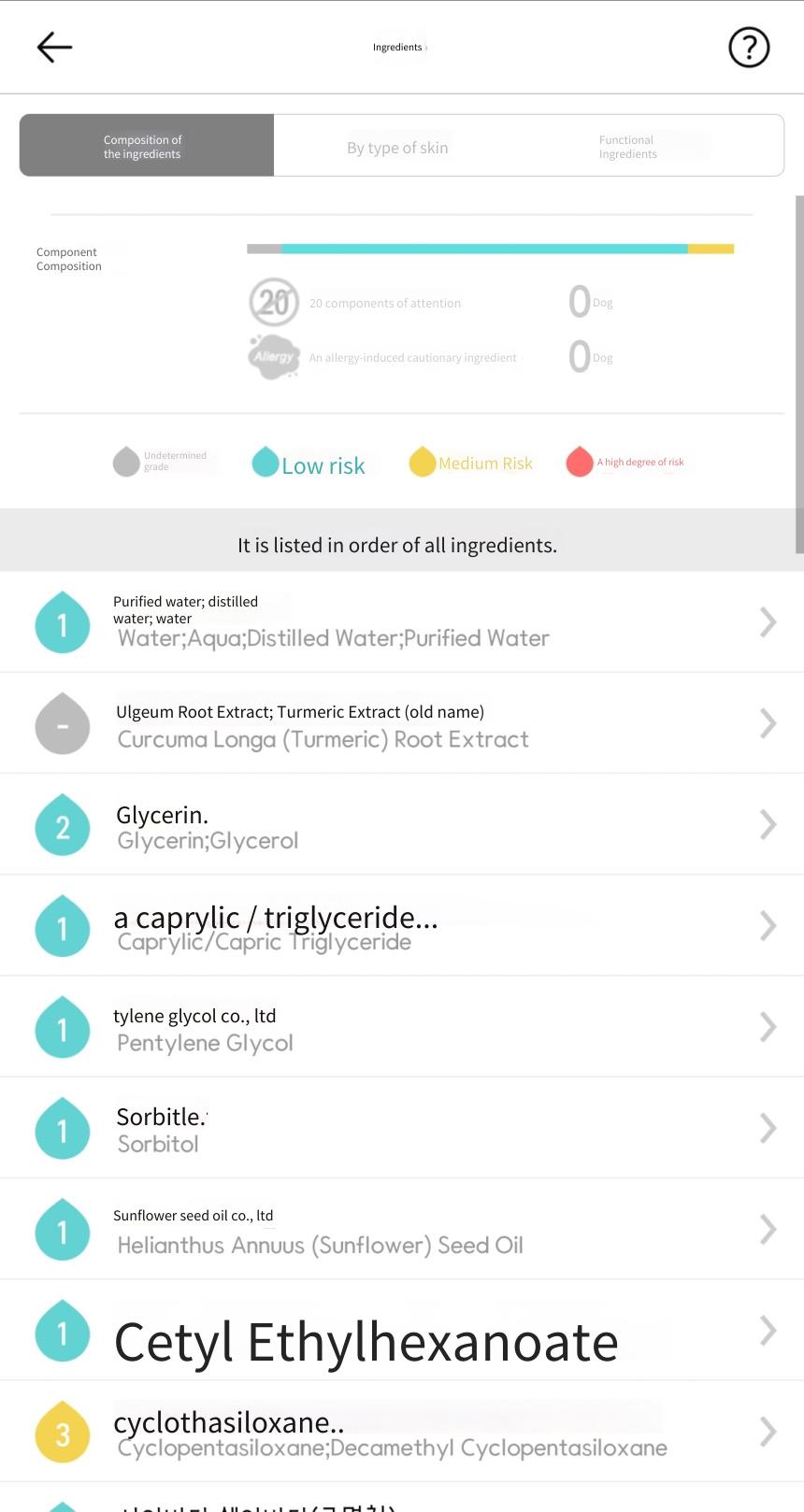View details for Glycerin
This screenshot has width=804, height=1512.
[402, 824]
